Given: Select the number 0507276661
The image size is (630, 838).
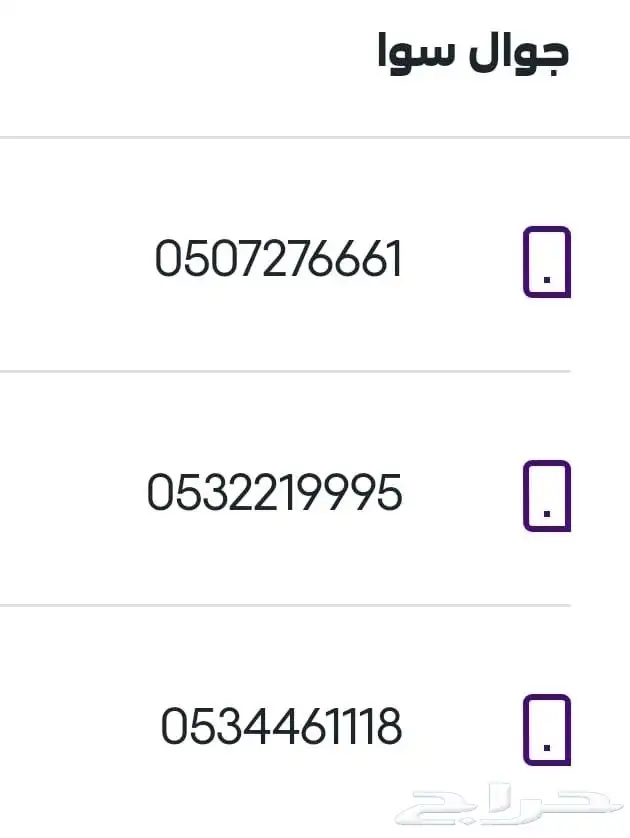Looking at the screenshot, I should point(278,260).
